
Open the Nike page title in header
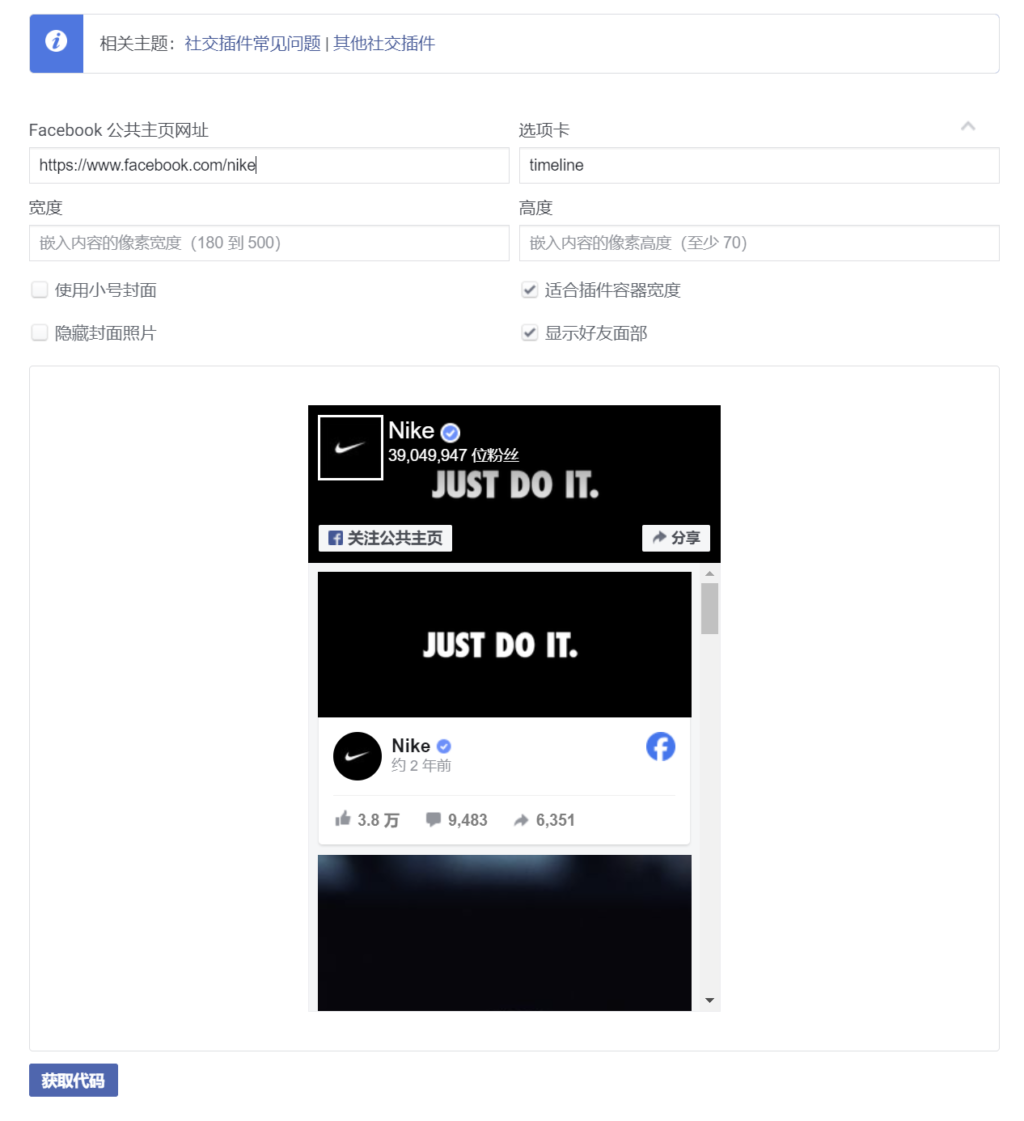411,431
